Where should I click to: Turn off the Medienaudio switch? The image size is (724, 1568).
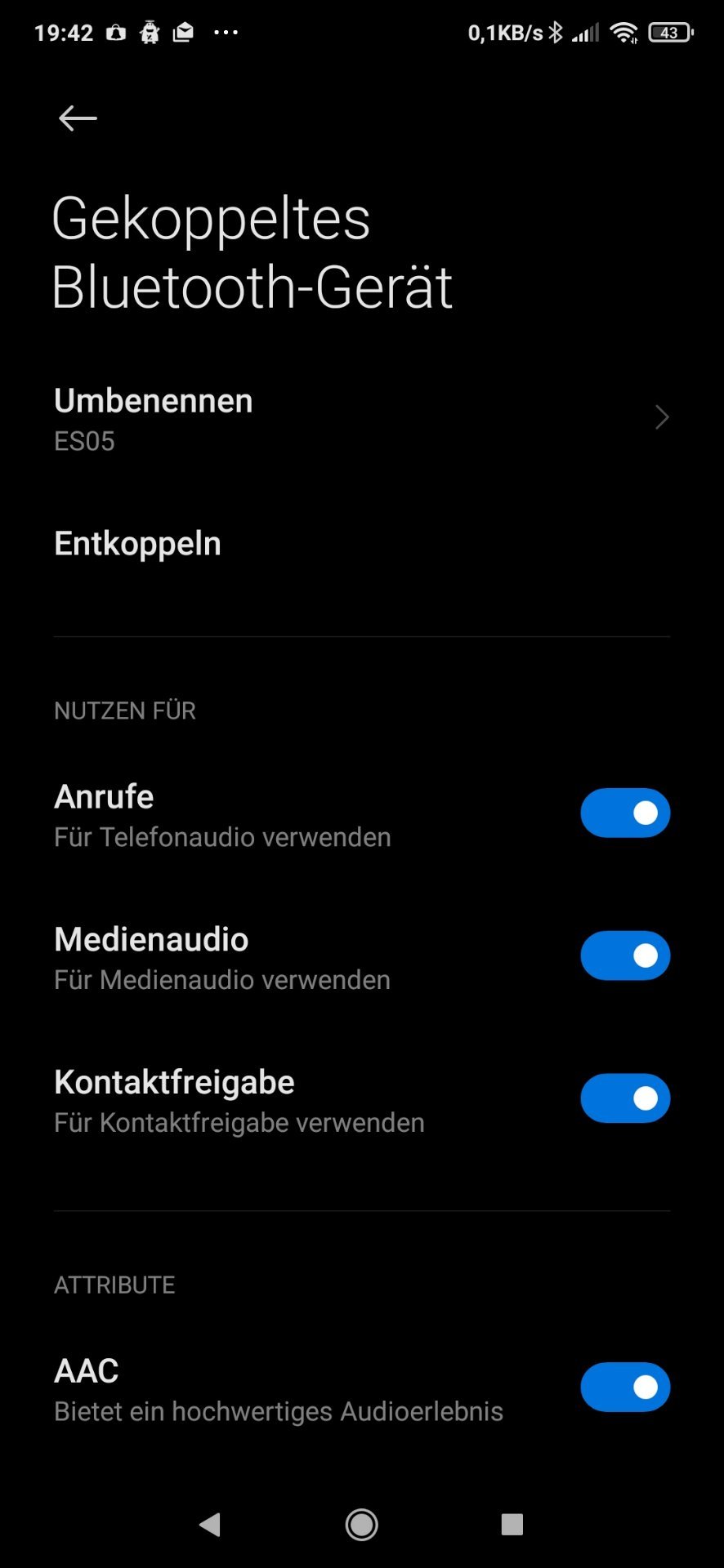625,955
